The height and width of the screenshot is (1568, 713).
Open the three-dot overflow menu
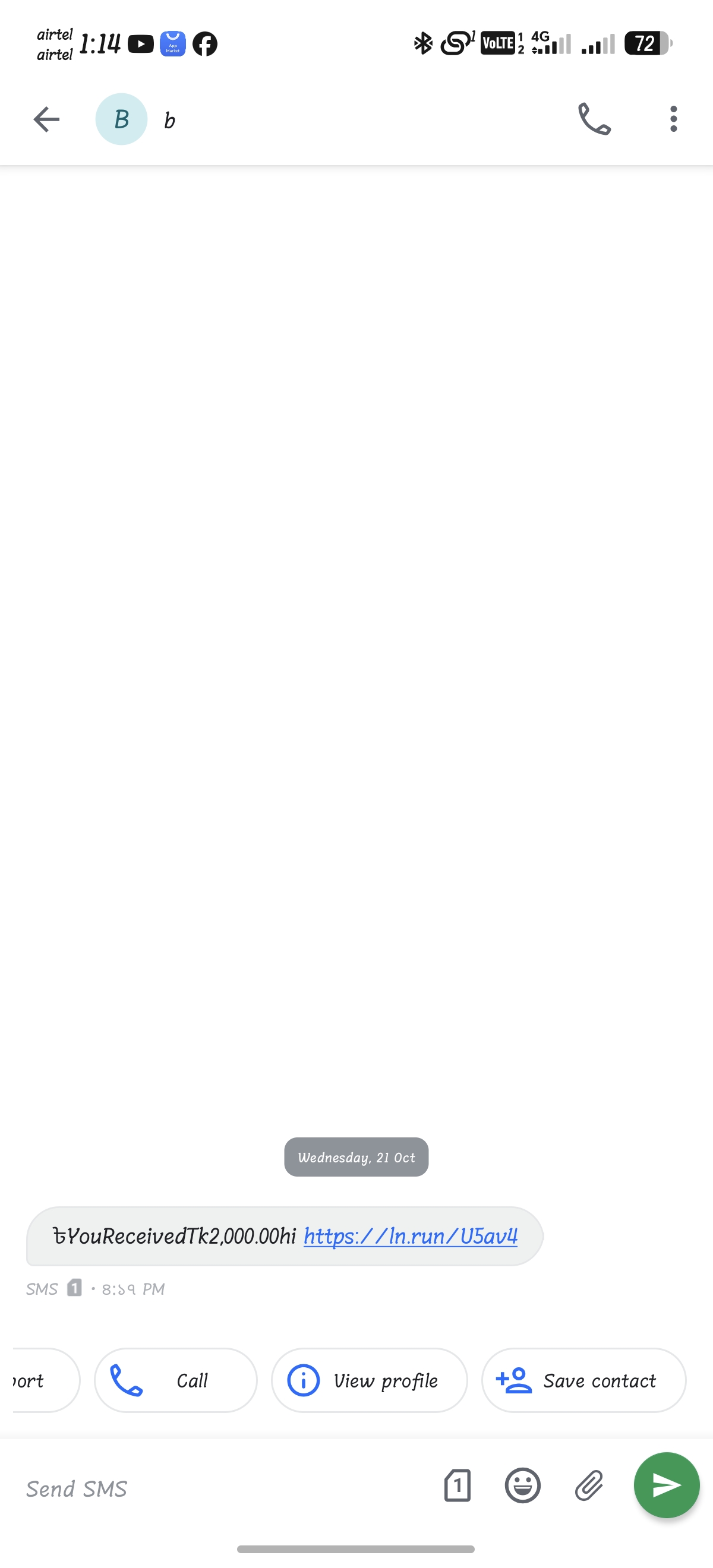(673, 119)
